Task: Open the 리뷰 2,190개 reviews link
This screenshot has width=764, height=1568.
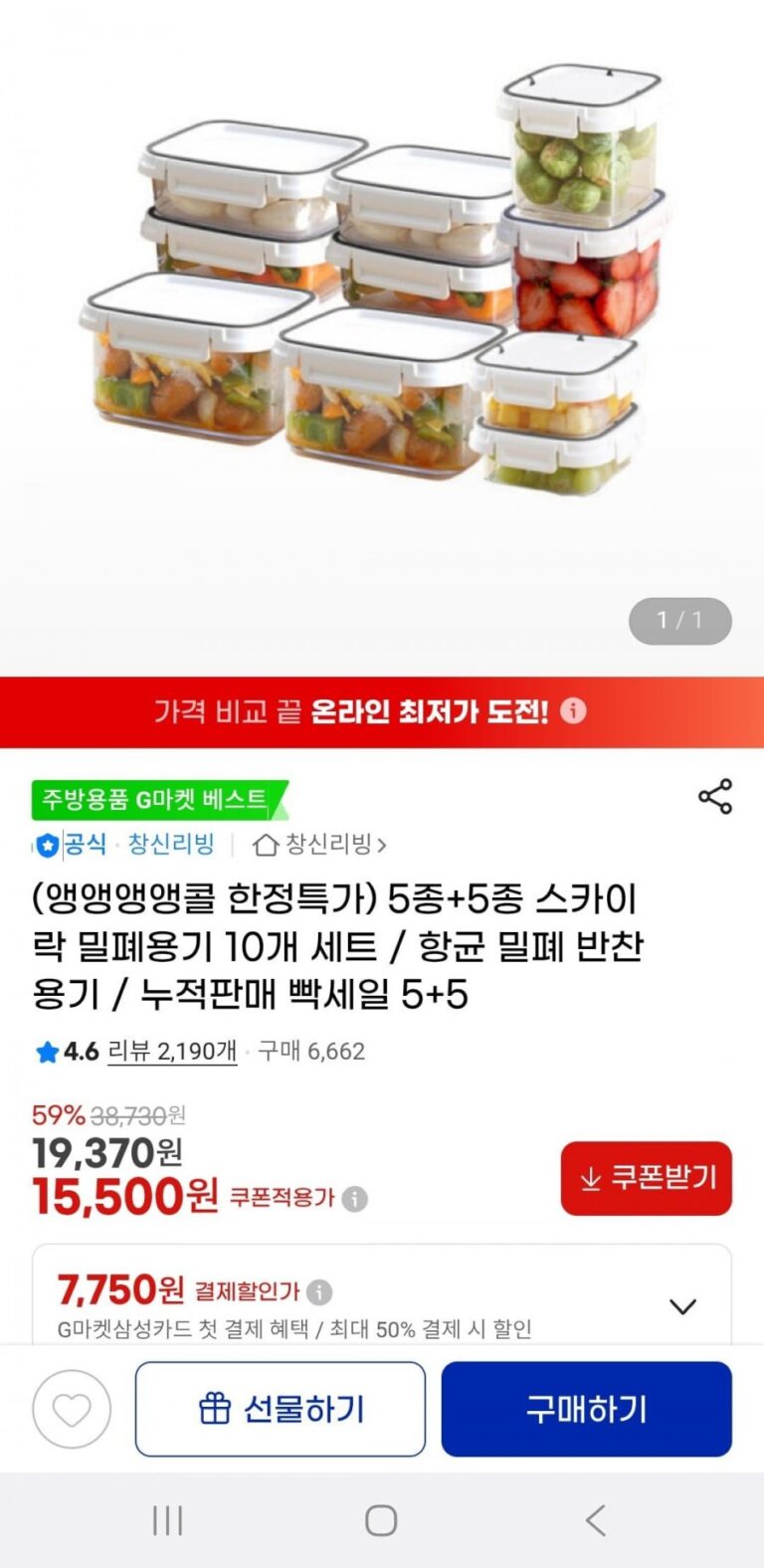Action: click(x=172, y=1052)
